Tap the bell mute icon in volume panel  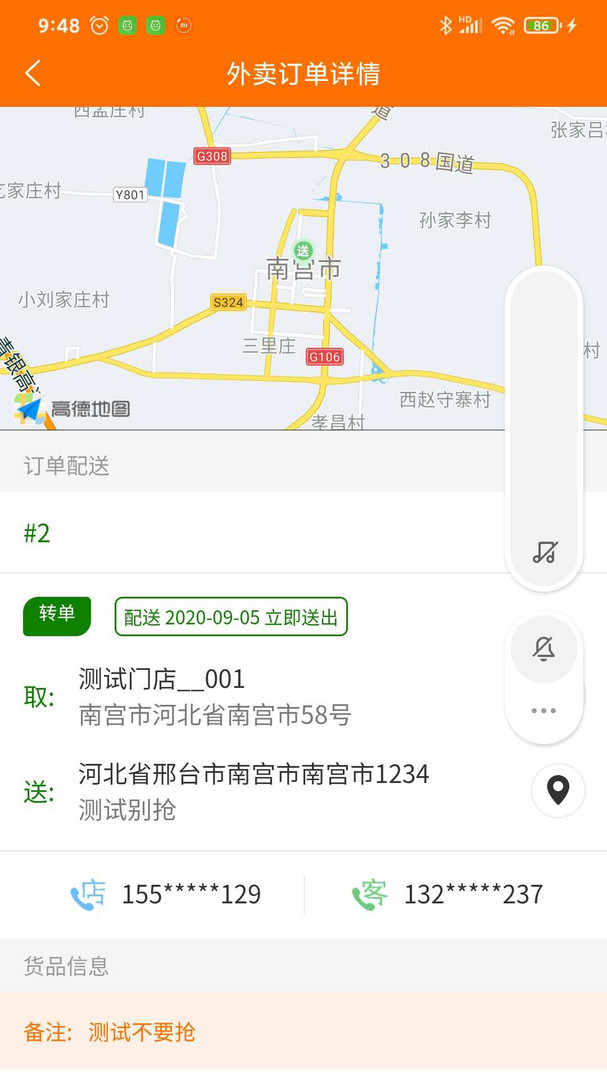pyautogui.click(x=544, y=649)
